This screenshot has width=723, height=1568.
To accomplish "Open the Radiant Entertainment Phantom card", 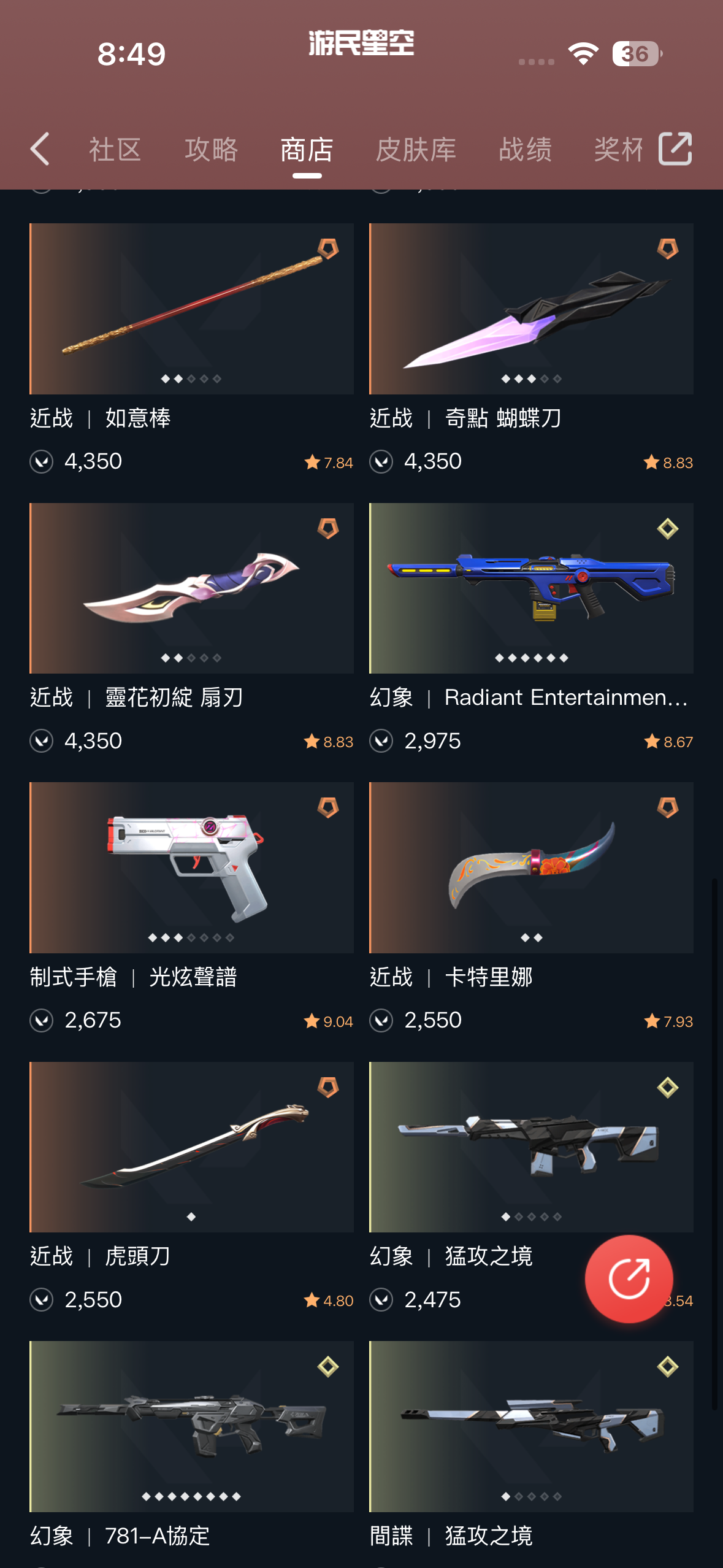I will (531, 588).
